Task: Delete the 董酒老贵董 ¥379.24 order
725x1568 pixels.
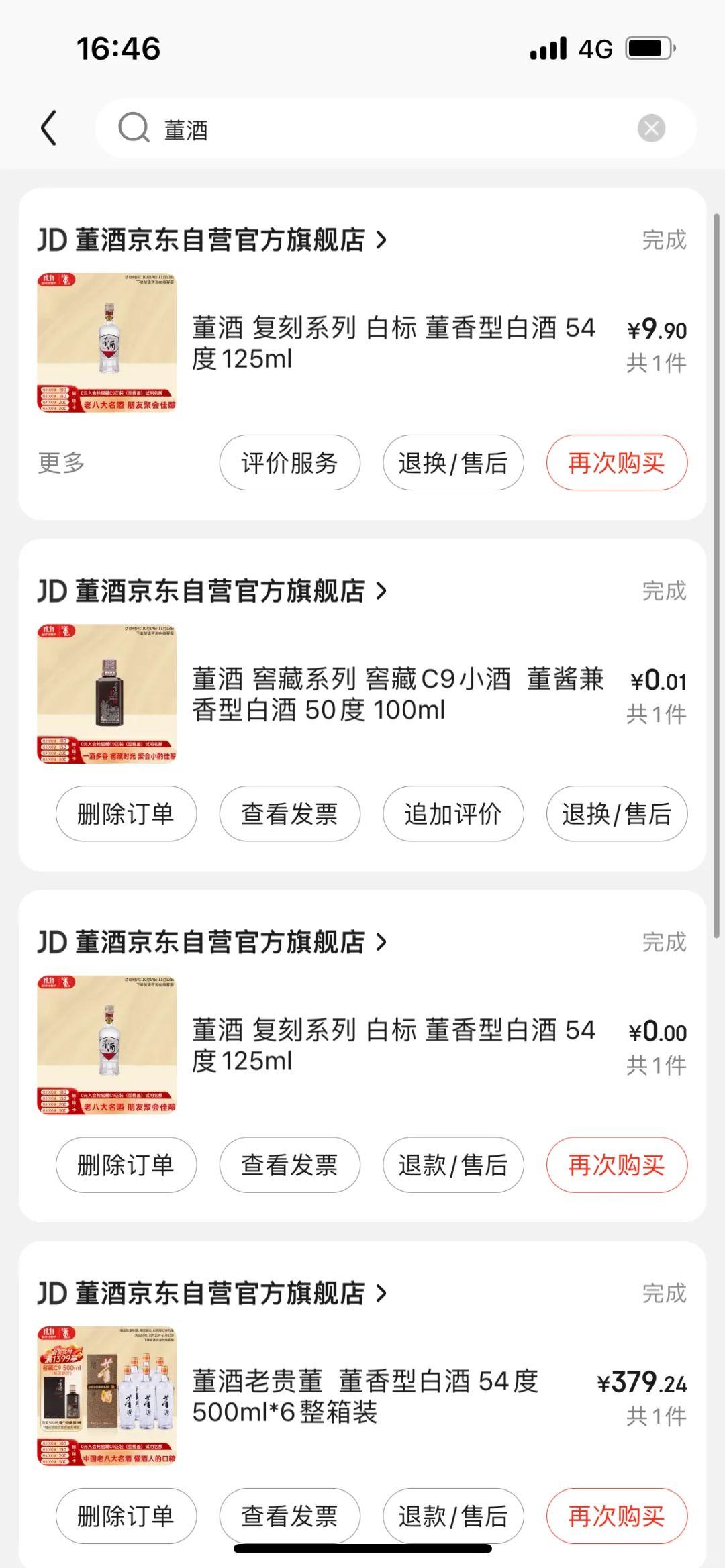Action: 126,1516
